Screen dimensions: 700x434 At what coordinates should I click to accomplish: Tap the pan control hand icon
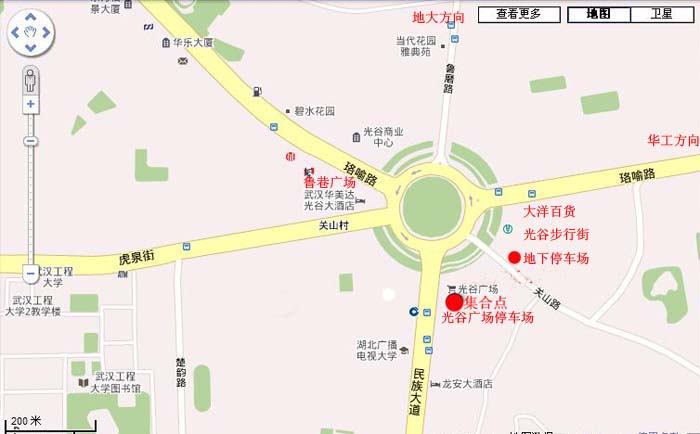pos(31,33)
